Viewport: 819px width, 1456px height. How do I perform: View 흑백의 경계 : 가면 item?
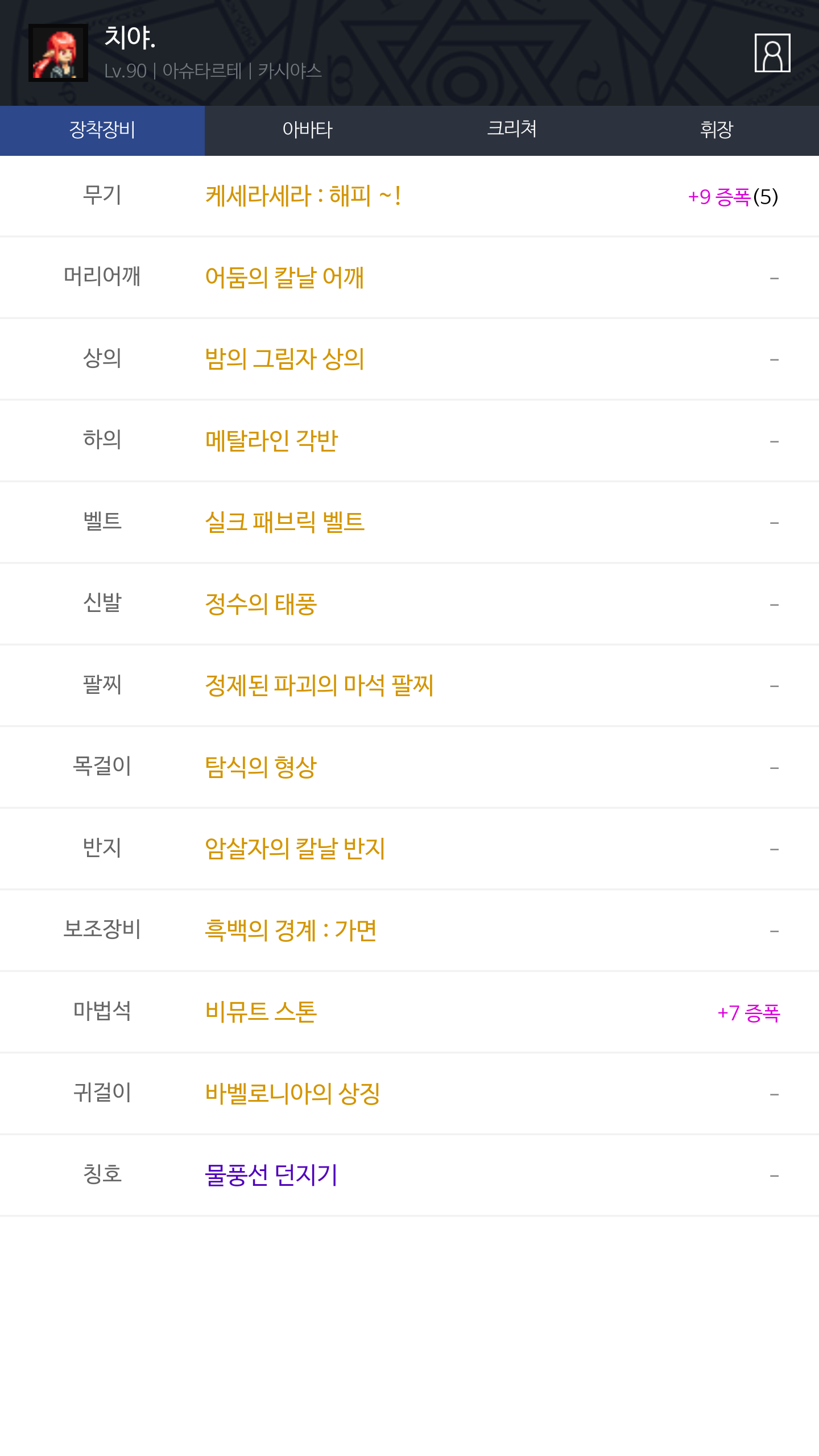(291, 930)
